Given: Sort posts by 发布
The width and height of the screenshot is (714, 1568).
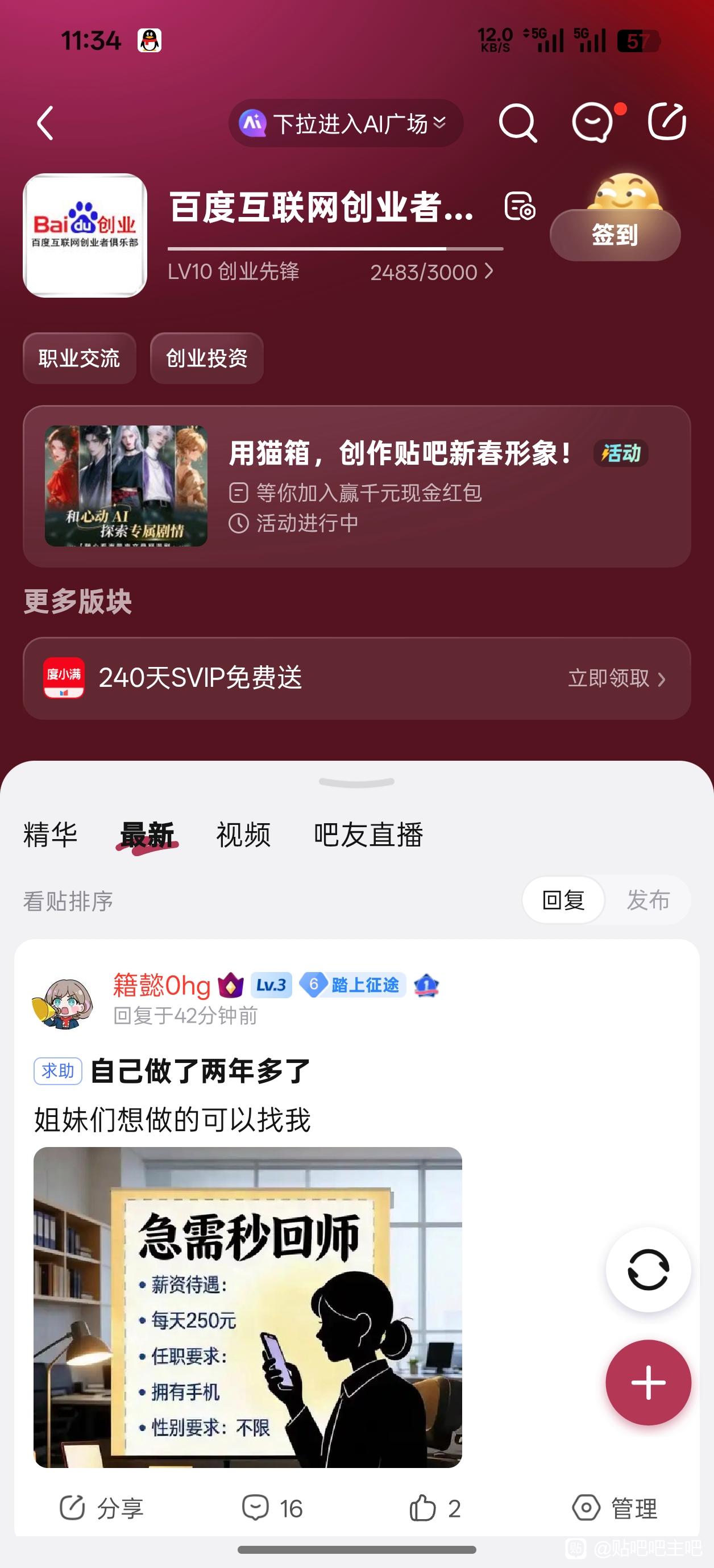Looking at the screenshot, I should [x=647, y=900].
